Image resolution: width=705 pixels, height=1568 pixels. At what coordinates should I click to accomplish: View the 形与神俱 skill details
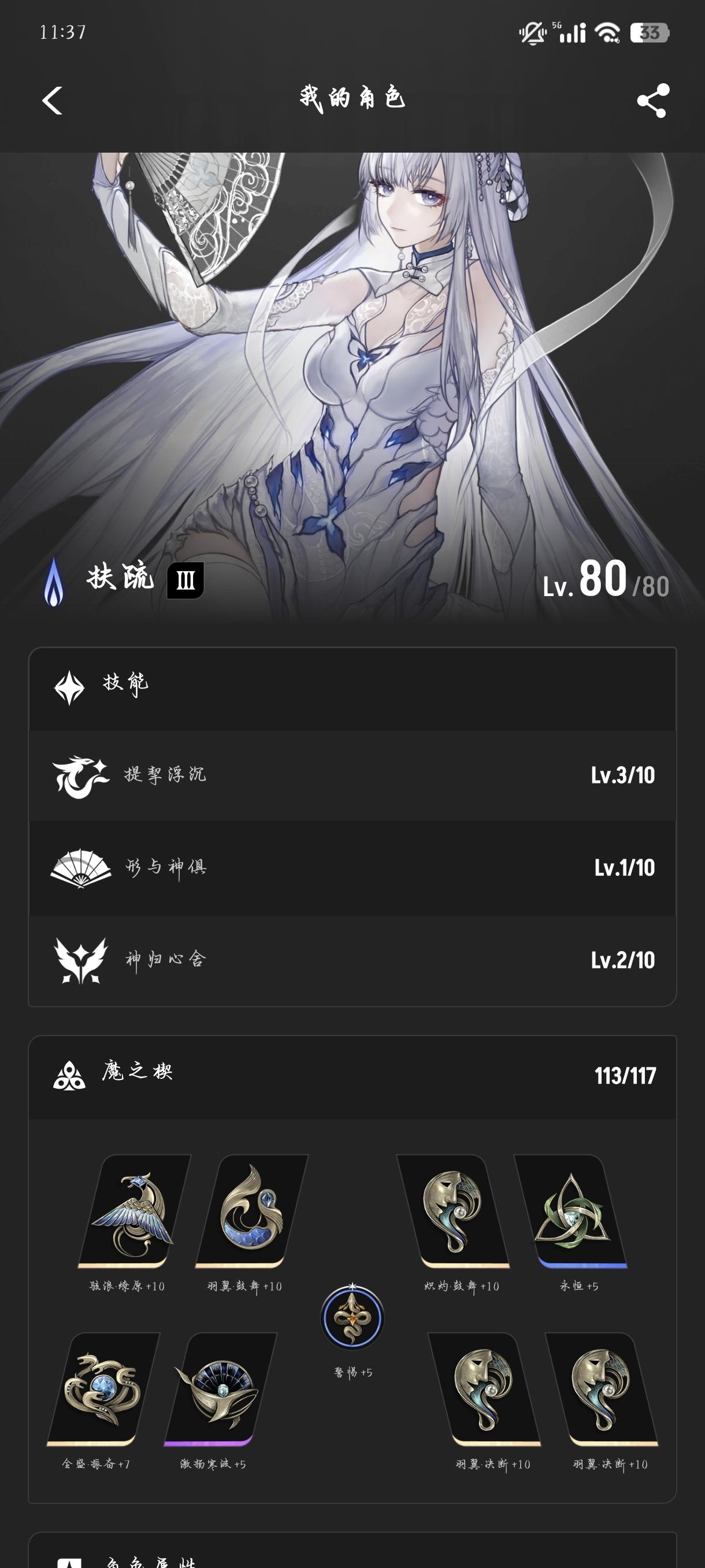[x=352, y=867]
